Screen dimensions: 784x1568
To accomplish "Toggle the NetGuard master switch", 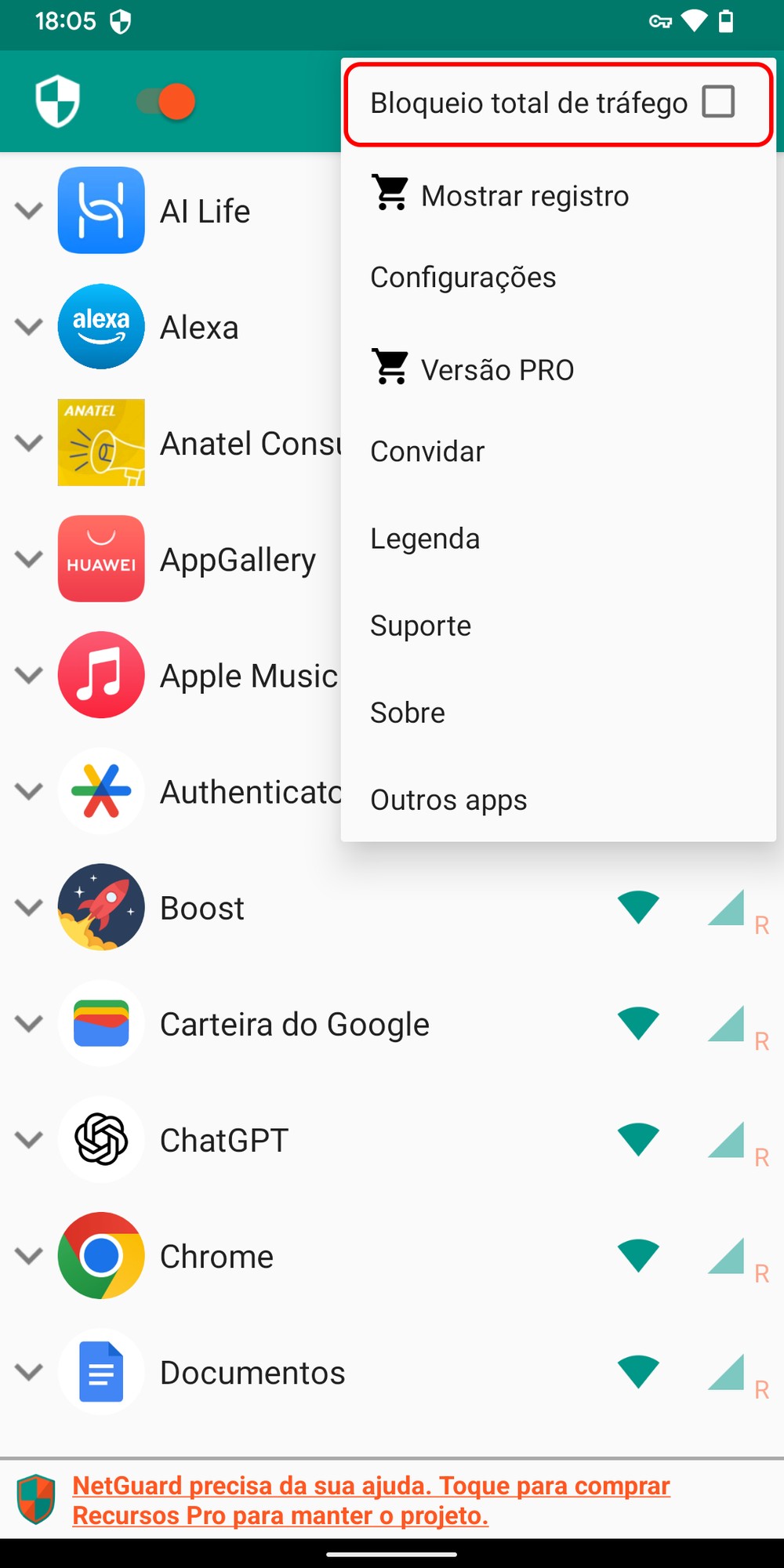I will pos(166,102).
